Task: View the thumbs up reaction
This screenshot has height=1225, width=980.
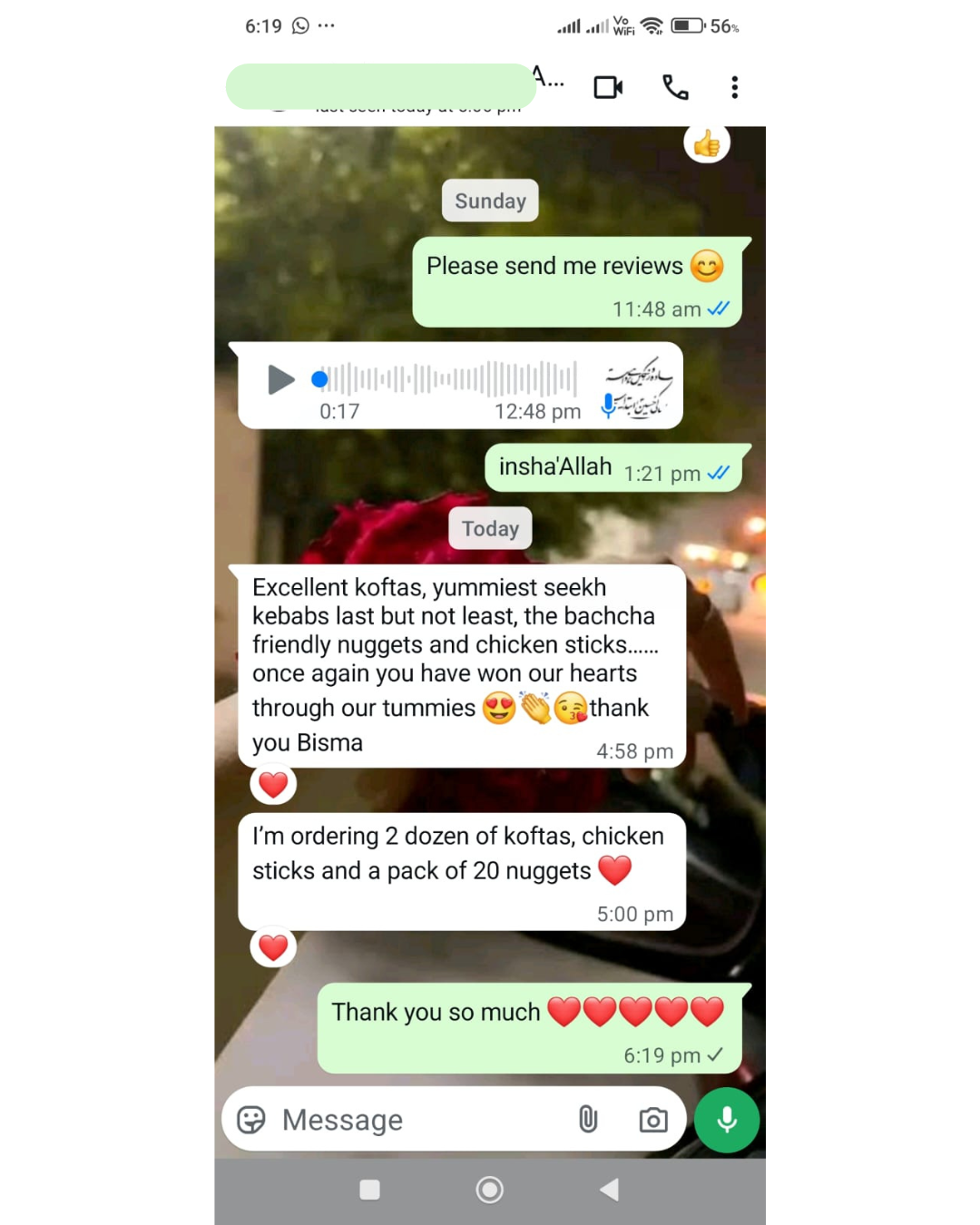Action: pos(707,143)
